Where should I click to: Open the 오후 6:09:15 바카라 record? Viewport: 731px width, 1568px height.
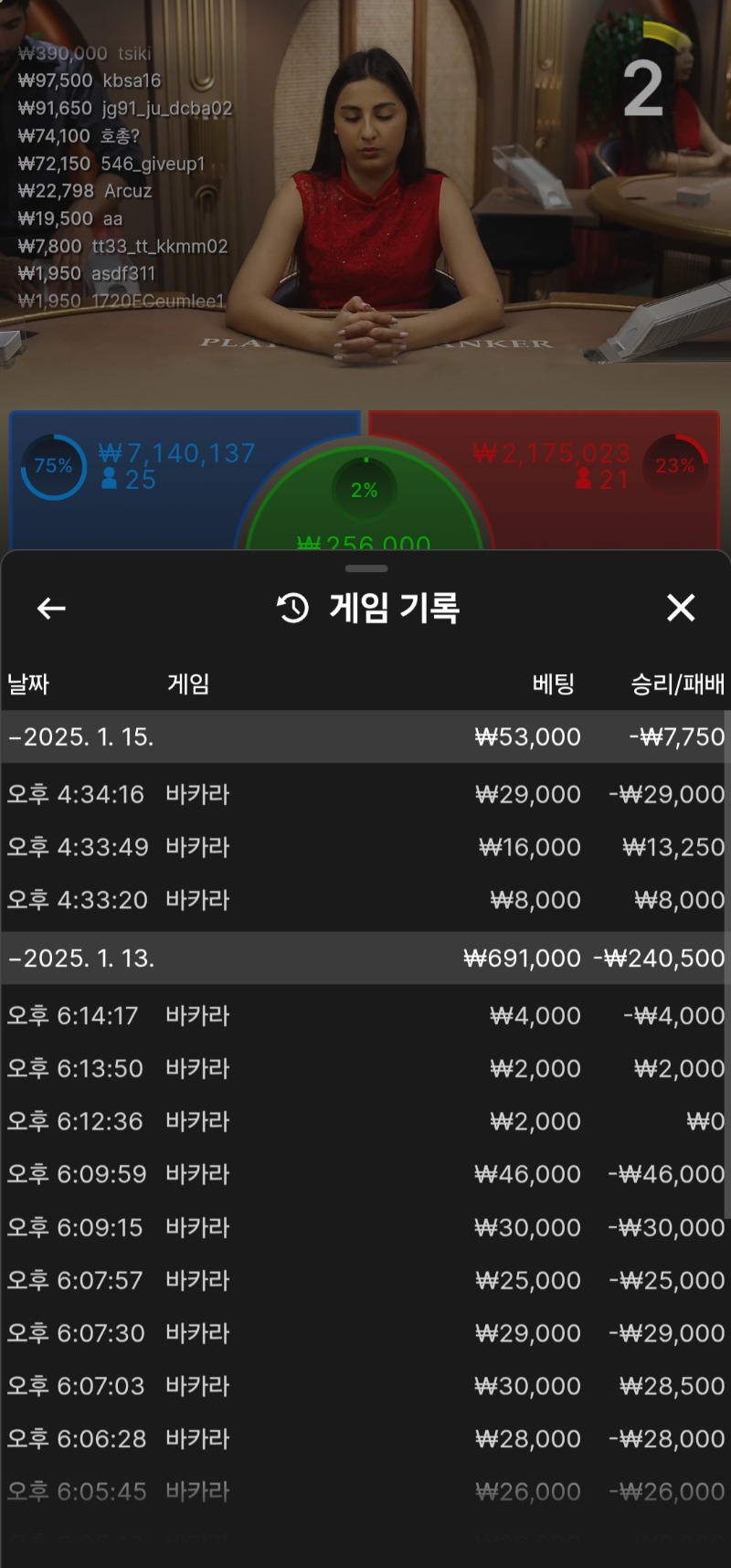coord(365,1227)
